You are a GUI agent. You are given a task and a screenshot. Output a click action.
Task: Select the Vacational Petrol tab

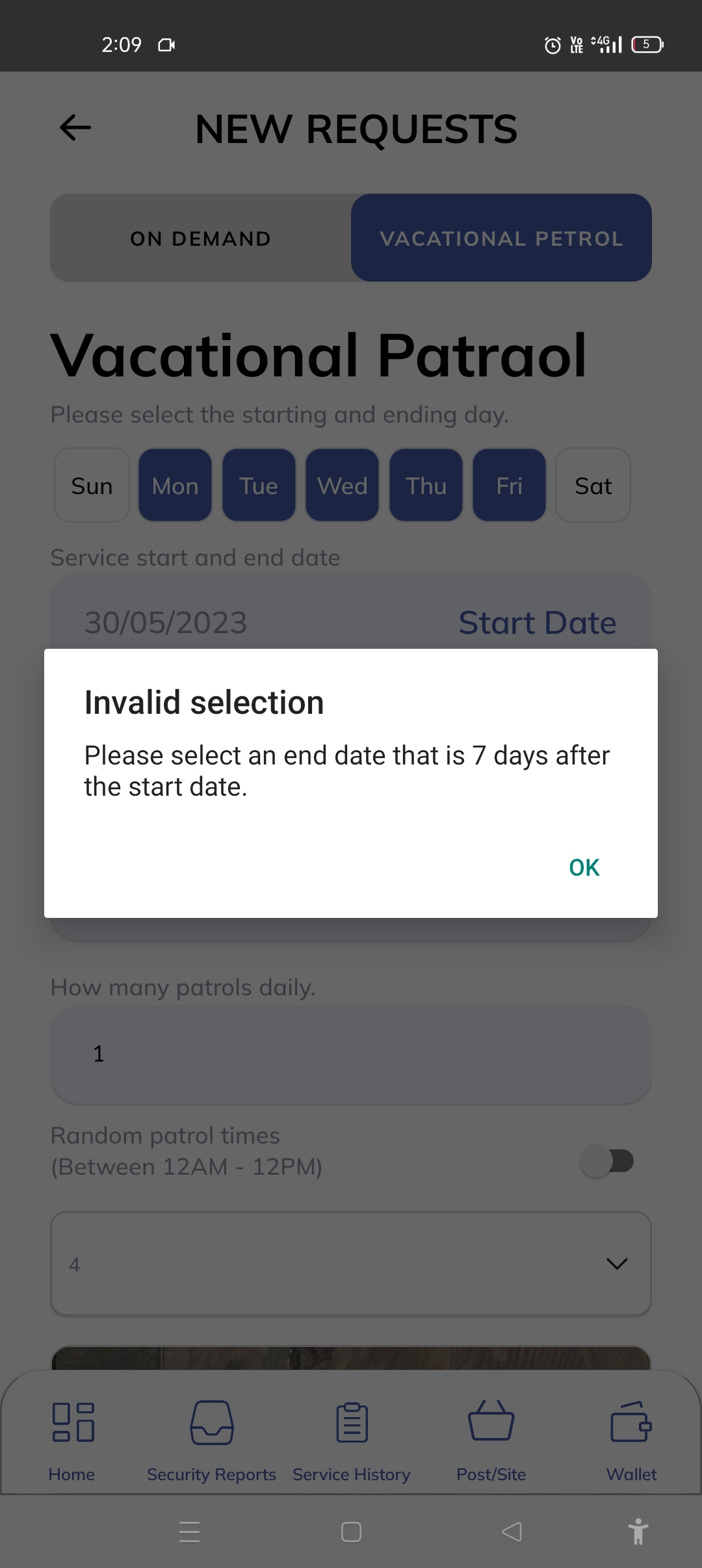(501, 238)
